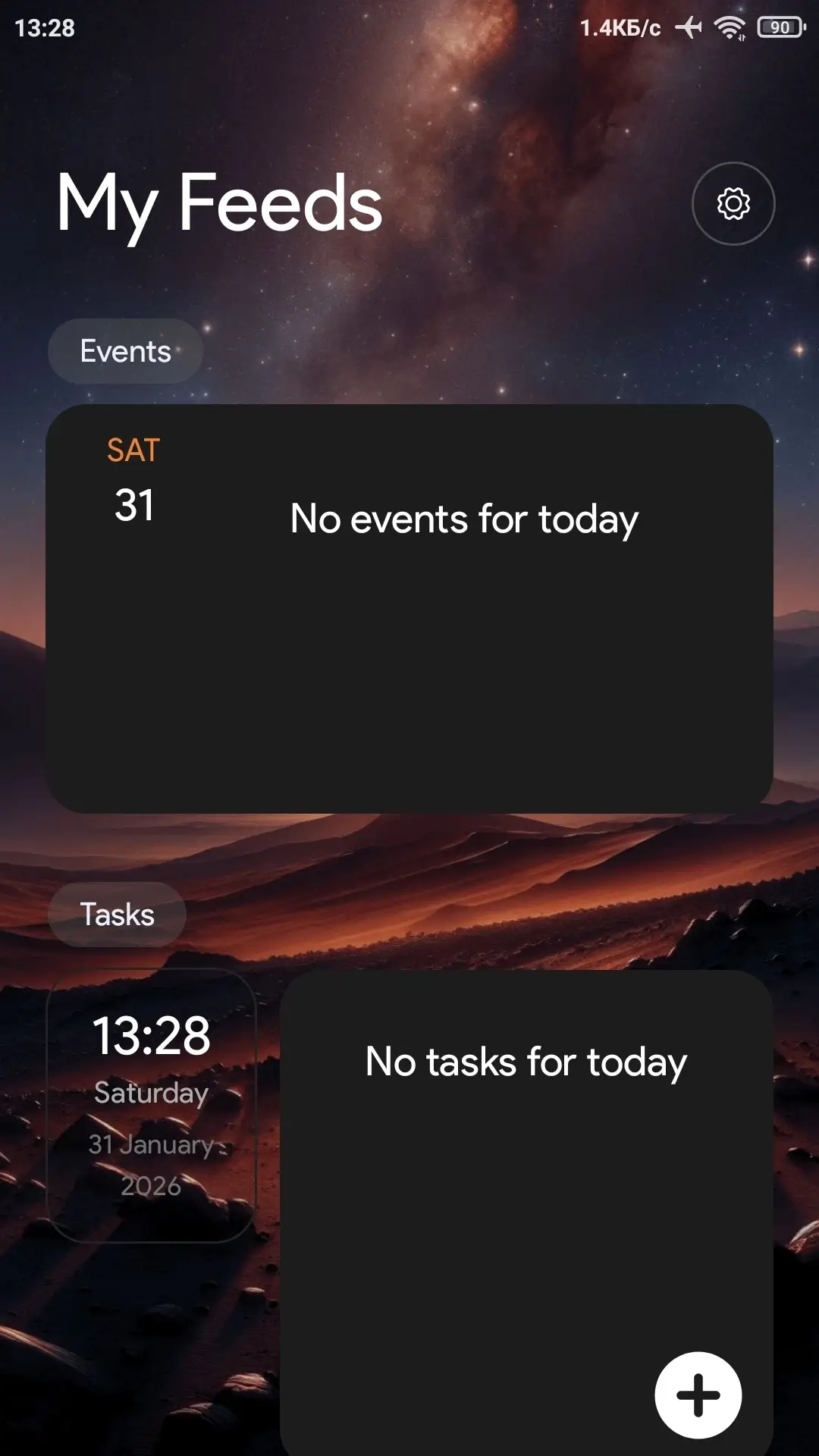Open the clock and date widget
819x1456 pixels.
(x=151, y=1105)
